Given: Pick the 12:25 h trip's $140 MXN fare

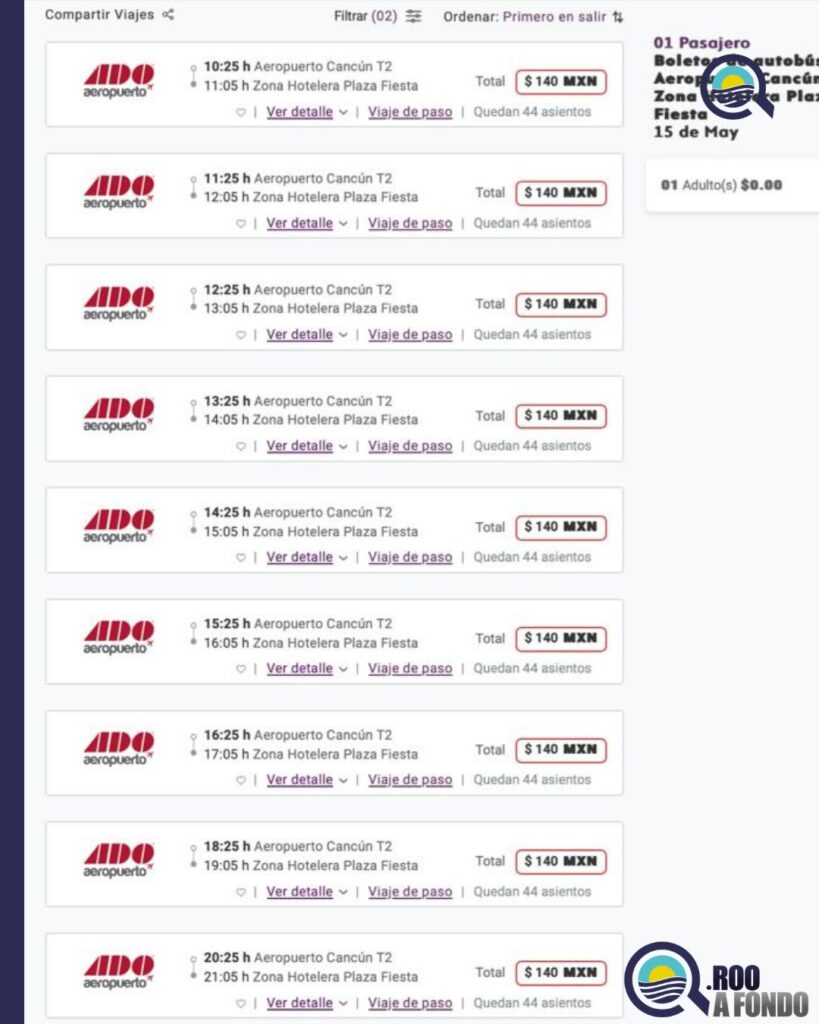Looking at the screenshot, I should (x=561, y=304).
